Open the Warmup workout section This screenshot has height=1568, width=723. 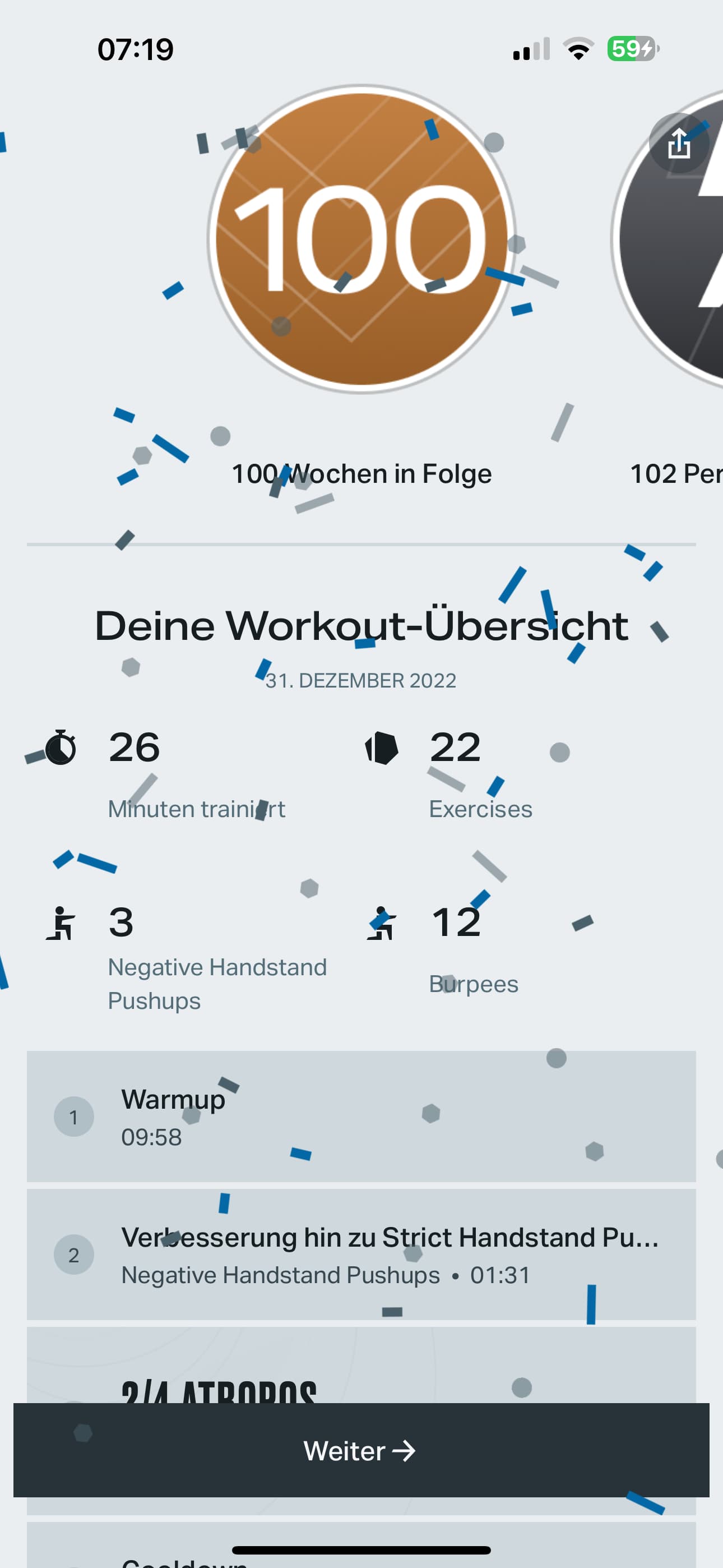[x=361, y=1117]
